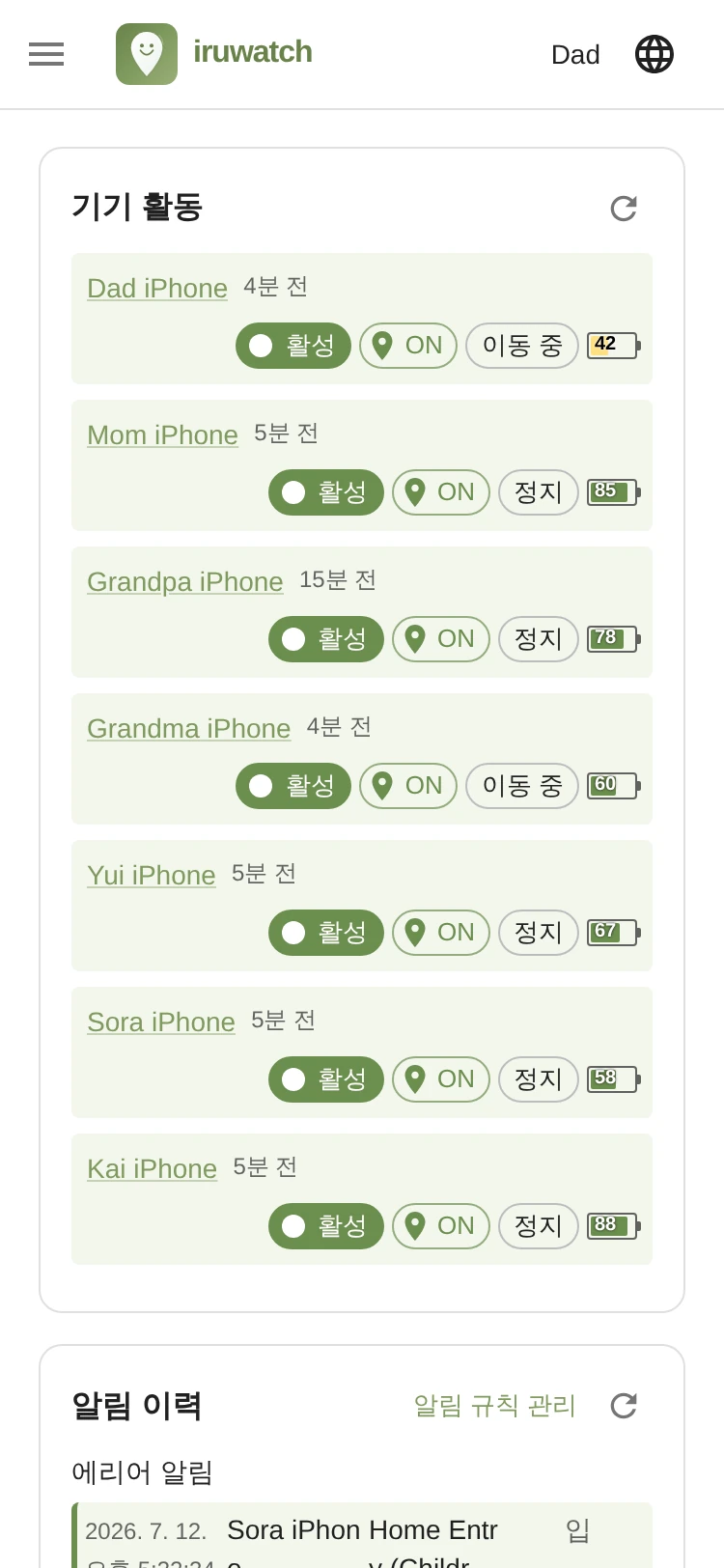
Task: Open the language globe selector
Action: (654, 54)
